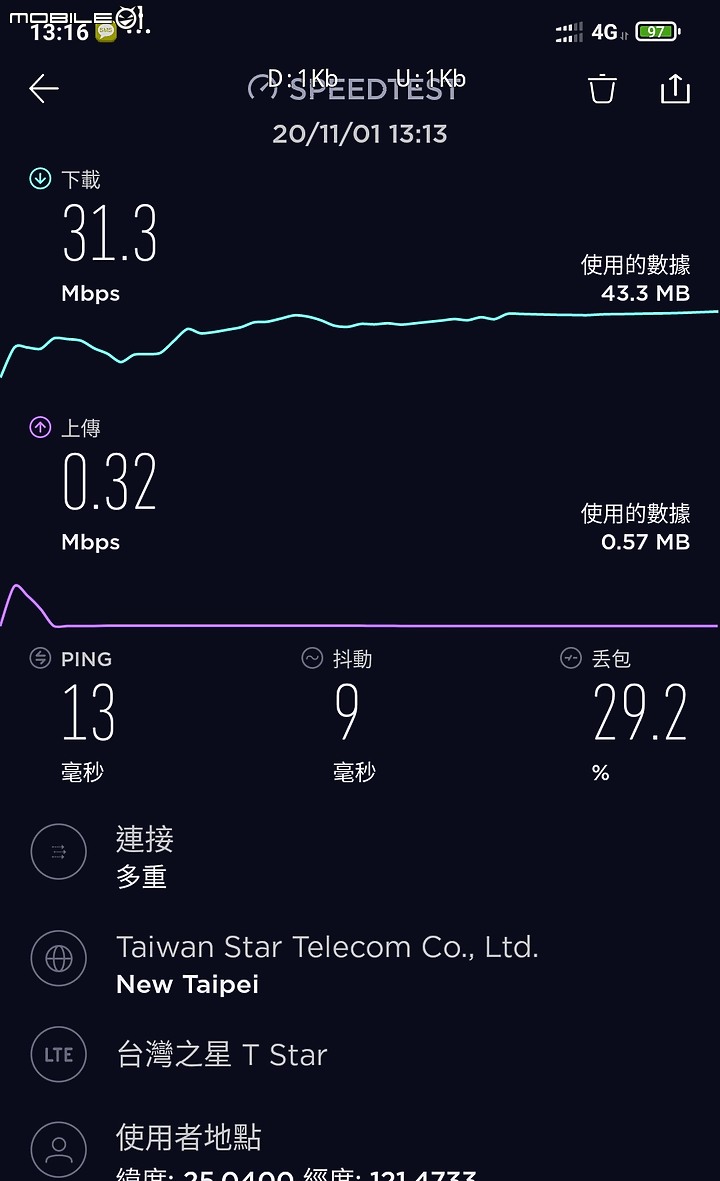
Task: Share this speed test result
Action: pos(675,88)
